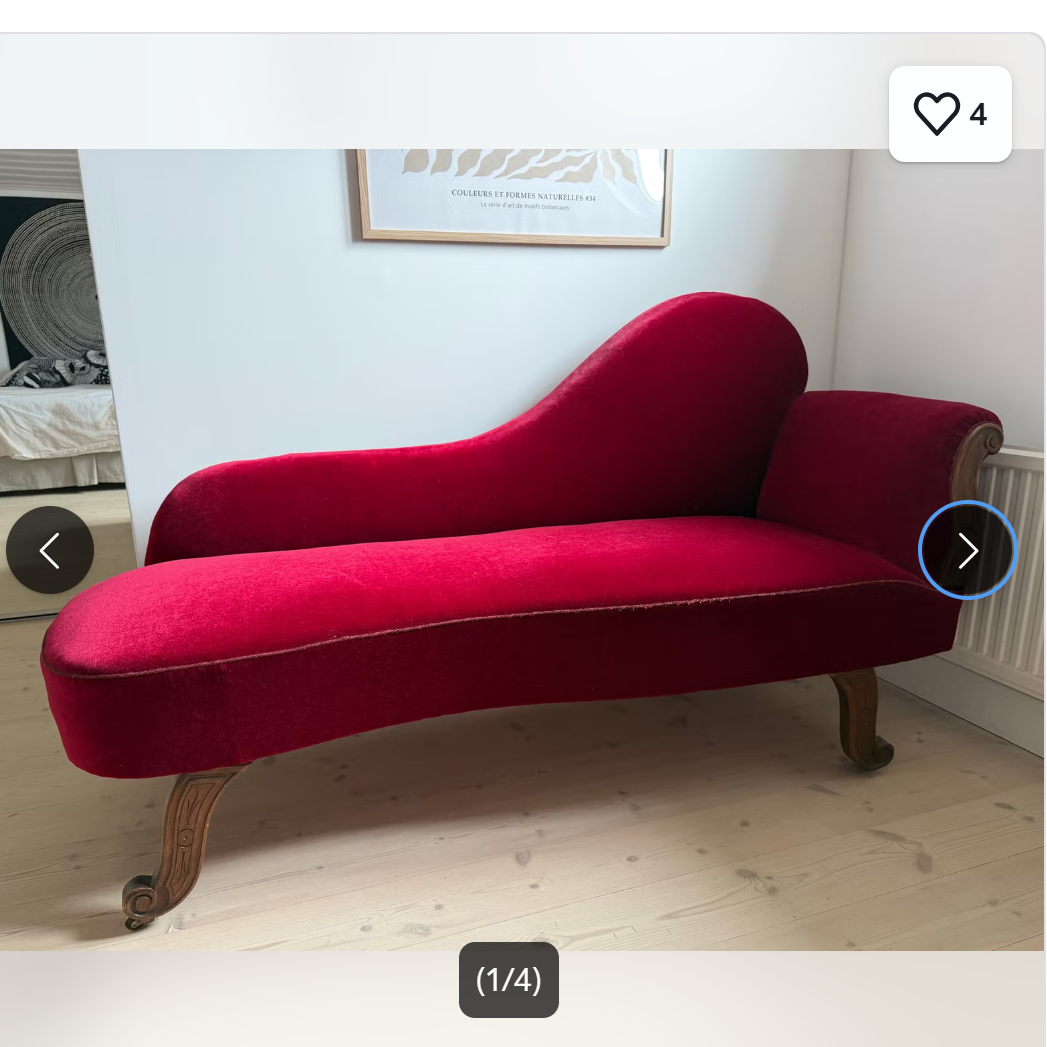1047x1047 pixels.
Task: Go to the previous photo
Action: tap(50, 550)
